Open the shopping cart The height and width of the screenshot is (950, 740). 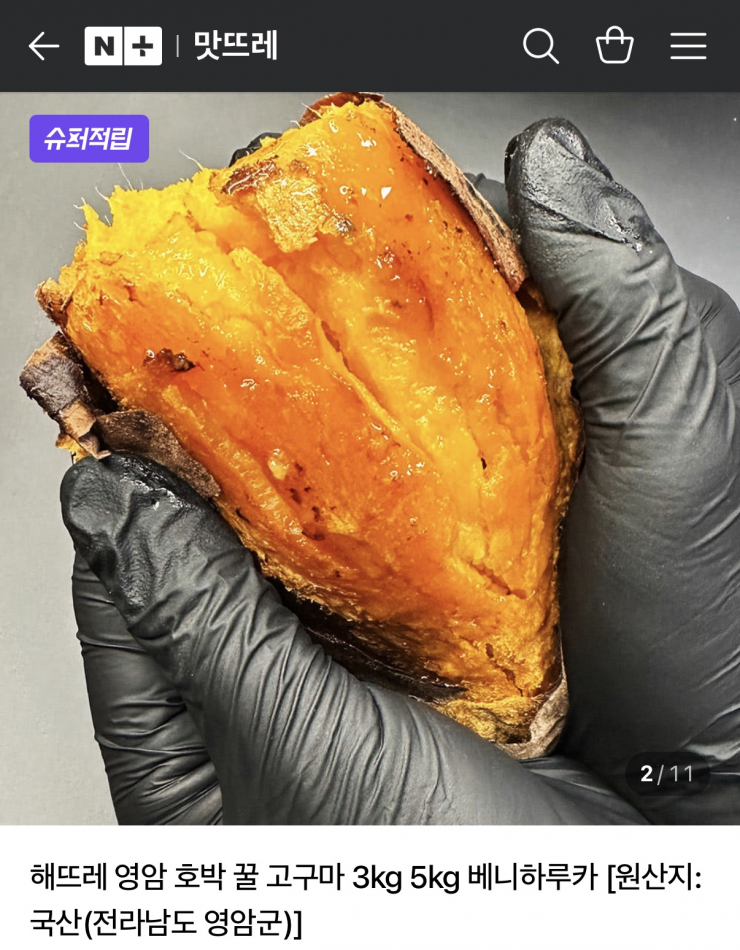pyautogui.click(x=614, y=46)
